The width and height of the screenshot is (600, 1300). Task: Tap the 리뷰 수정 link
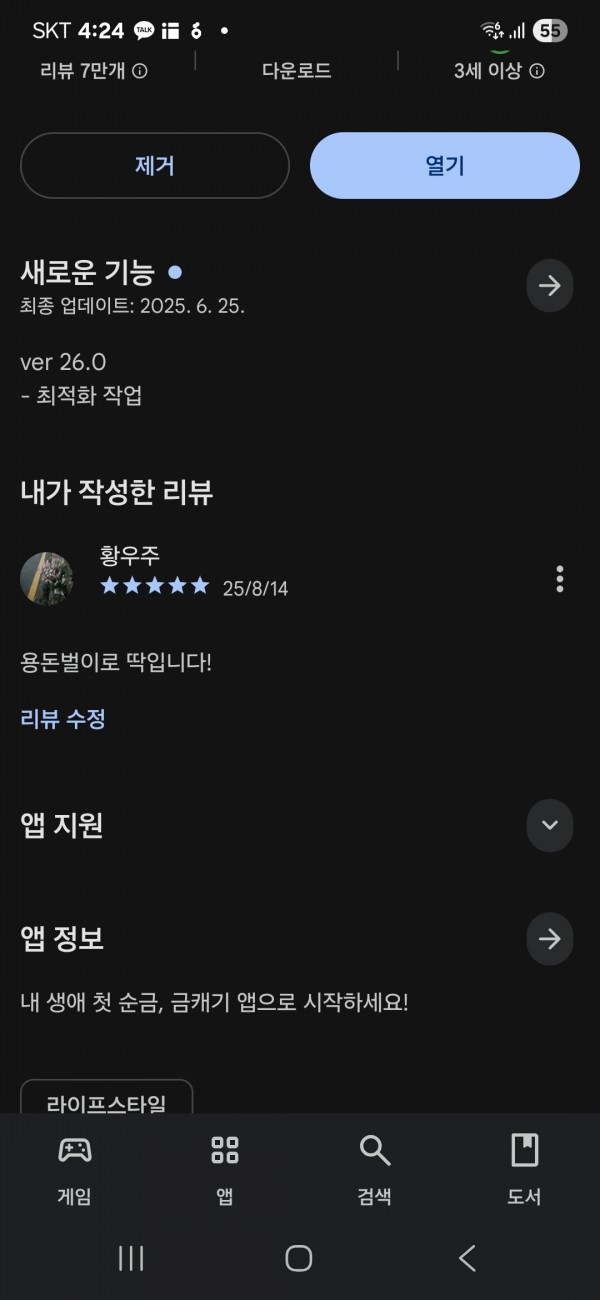coord(63,718)
